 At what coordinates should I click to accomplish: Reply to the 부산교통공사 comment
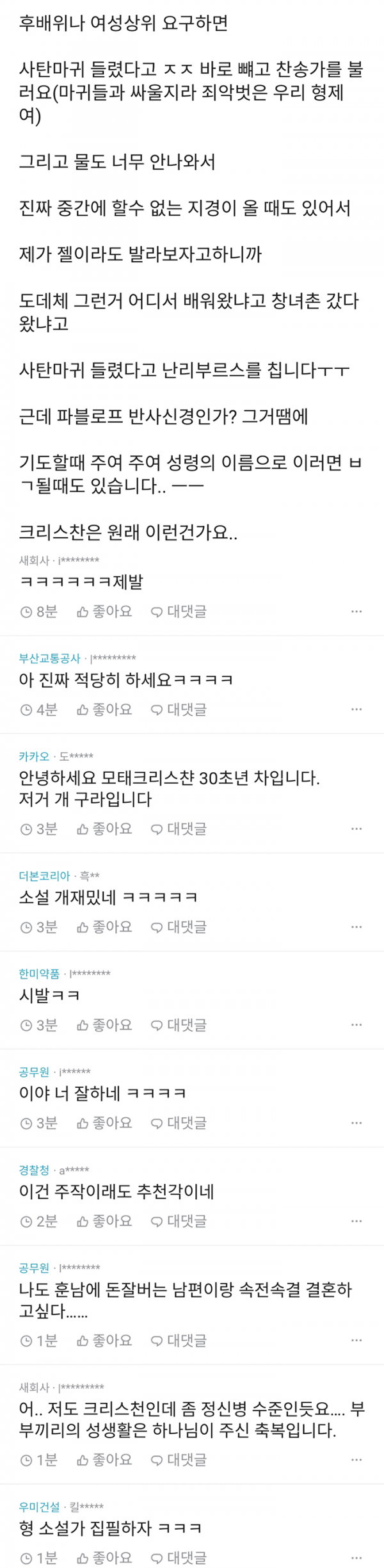(x=179, y=709)
